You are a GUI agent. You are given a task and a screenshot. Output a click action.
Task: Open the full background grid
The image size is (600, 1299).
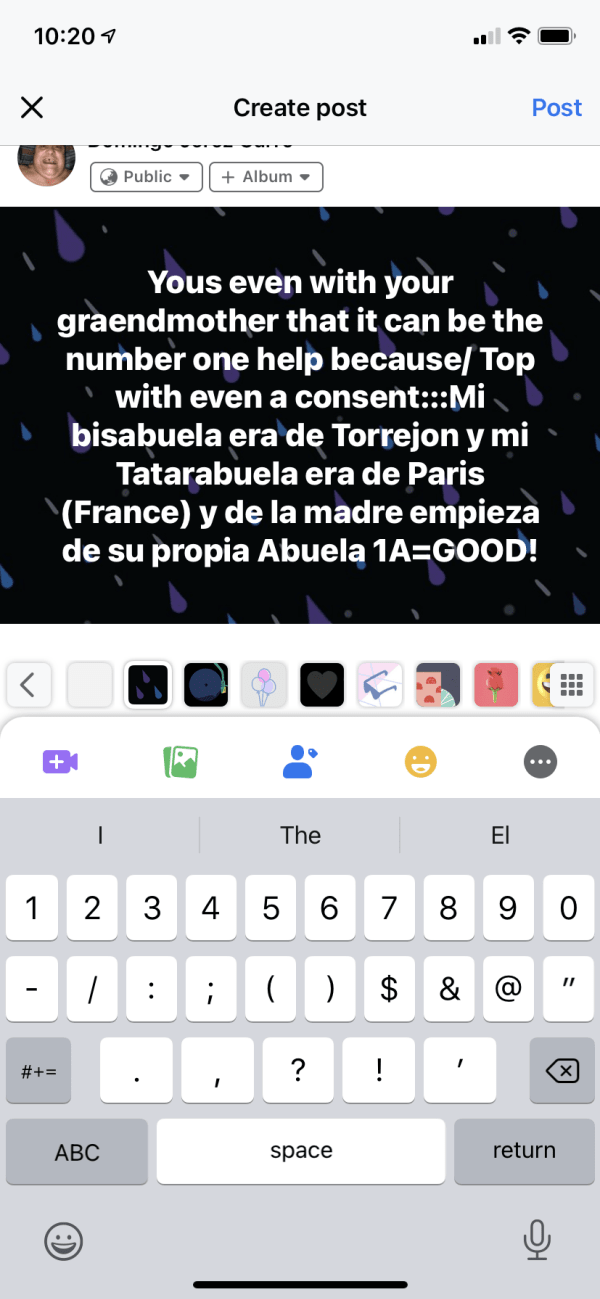(x=572, y=685)
